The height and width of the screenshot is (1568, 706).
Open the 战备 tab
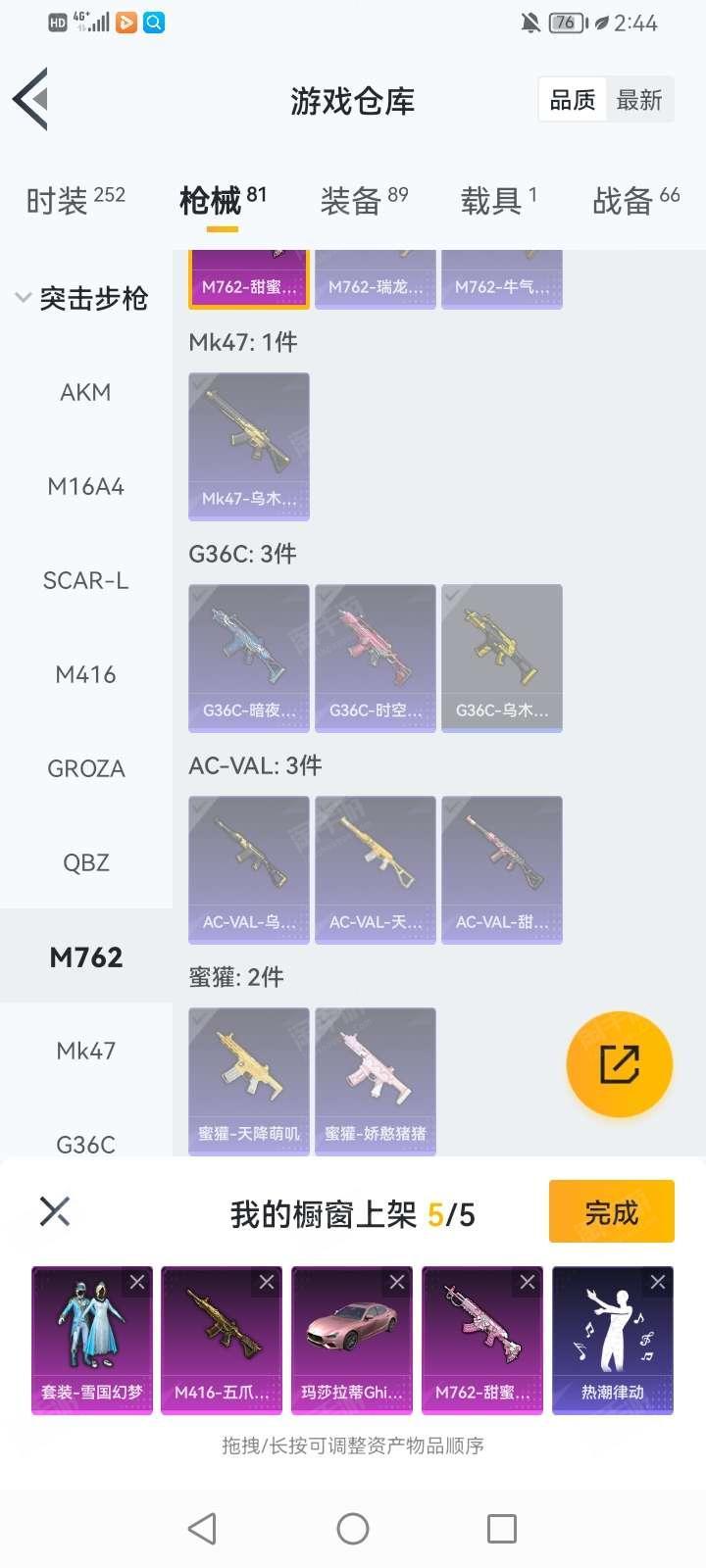(x=635, y=200)
